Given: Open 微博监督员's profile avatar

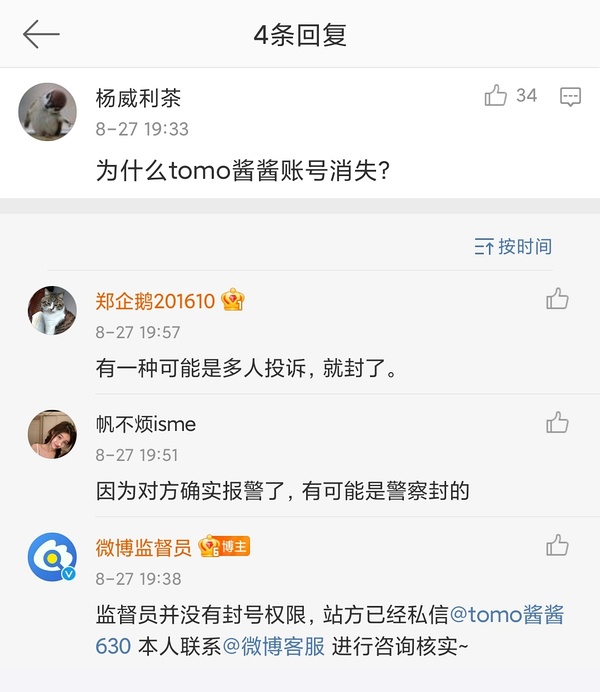Looking at the screenshot, I should [x=52, y=557].
